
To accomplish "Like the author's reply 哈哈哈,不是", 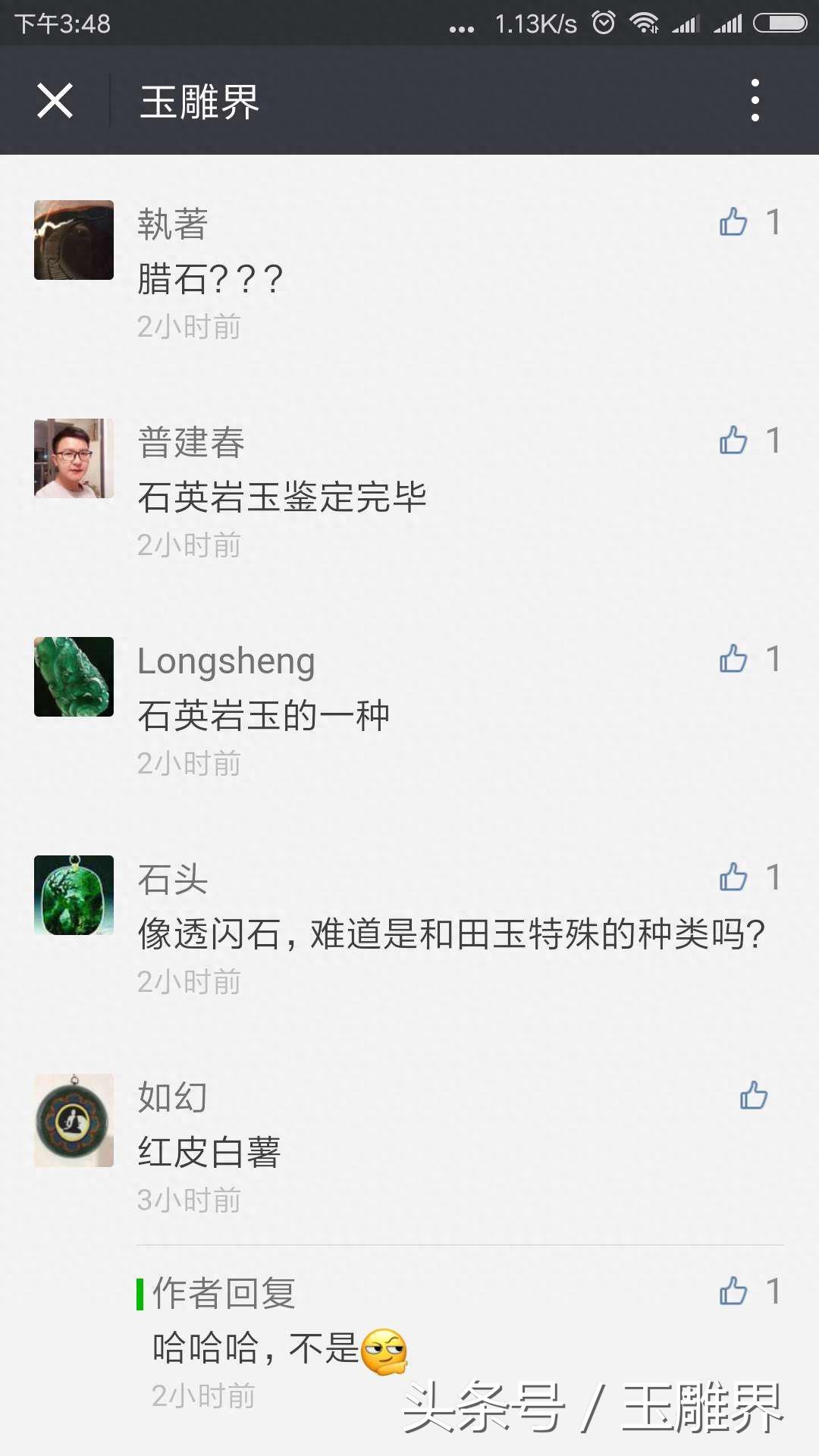I will [x=733, y=1291].
